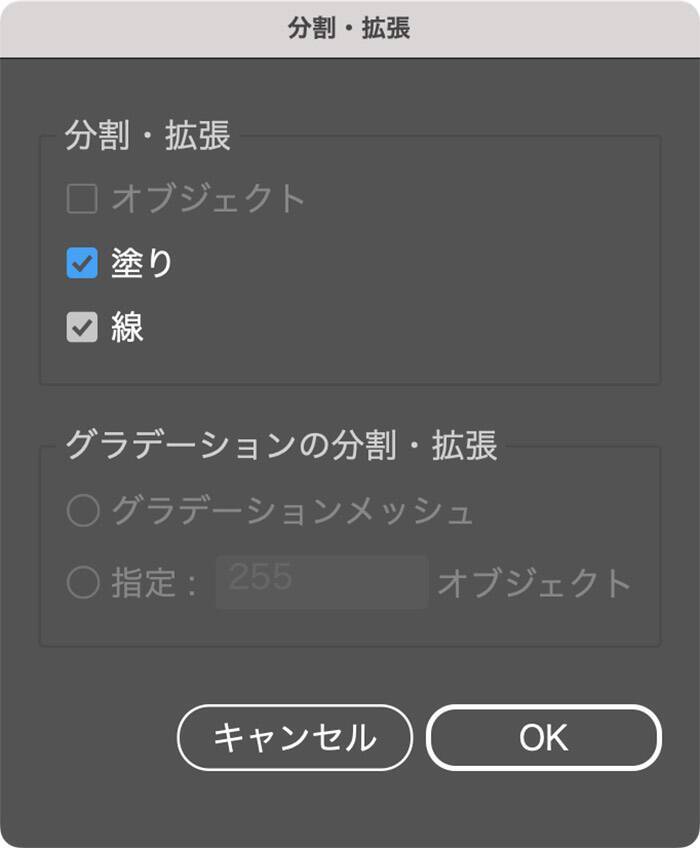Choose the 指定 radio option
The width and height of the screenshot is (700, 848).
coord(83,582)
